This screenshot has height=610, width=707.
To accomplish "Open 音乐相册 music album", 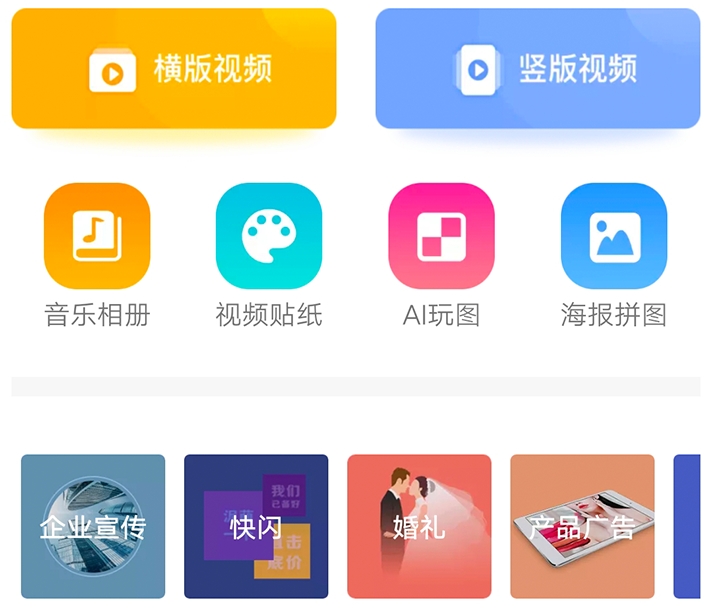I will pyautogui.click(x=97, y=237).
